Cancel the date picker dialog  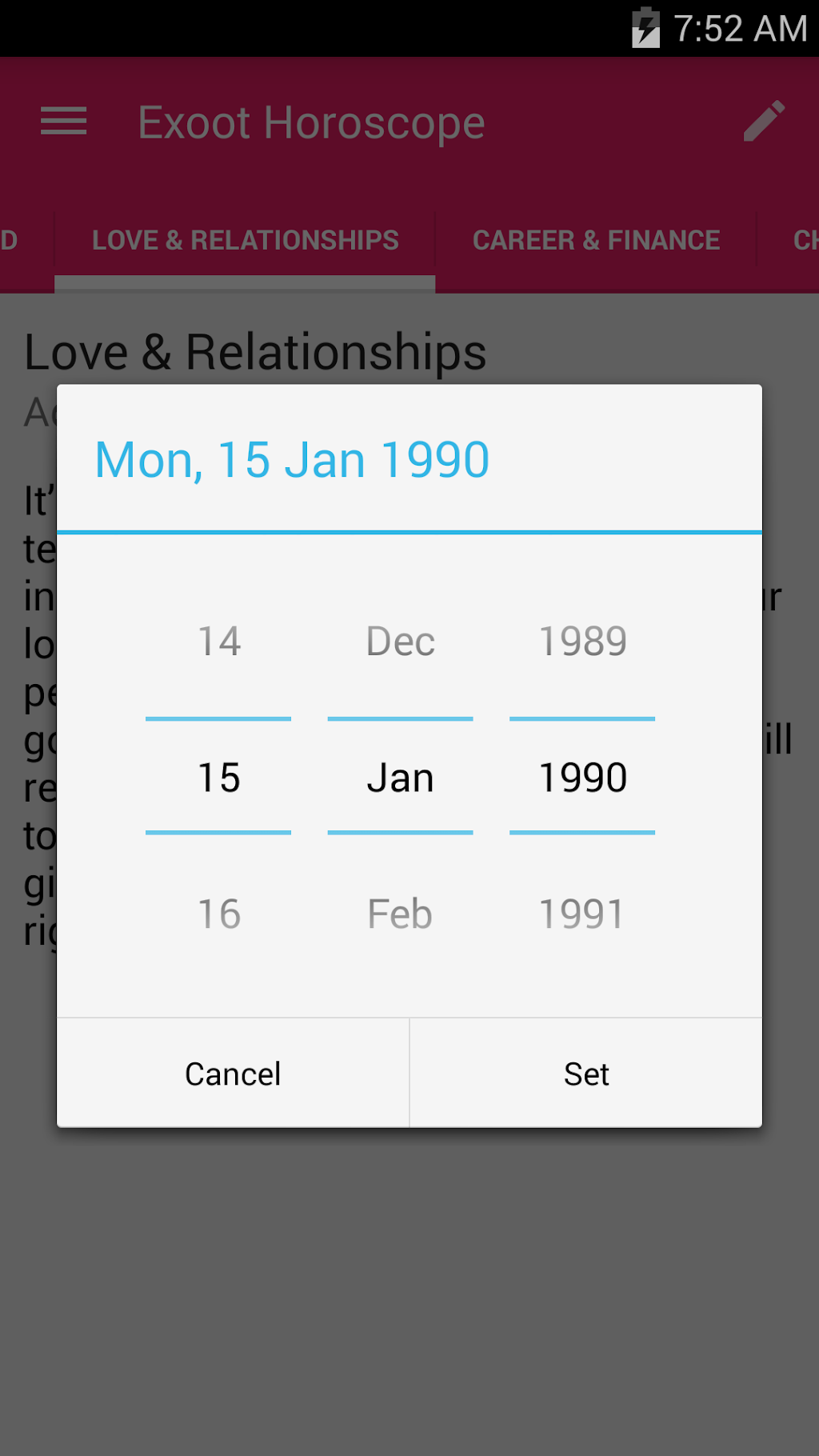point(233,1074)
